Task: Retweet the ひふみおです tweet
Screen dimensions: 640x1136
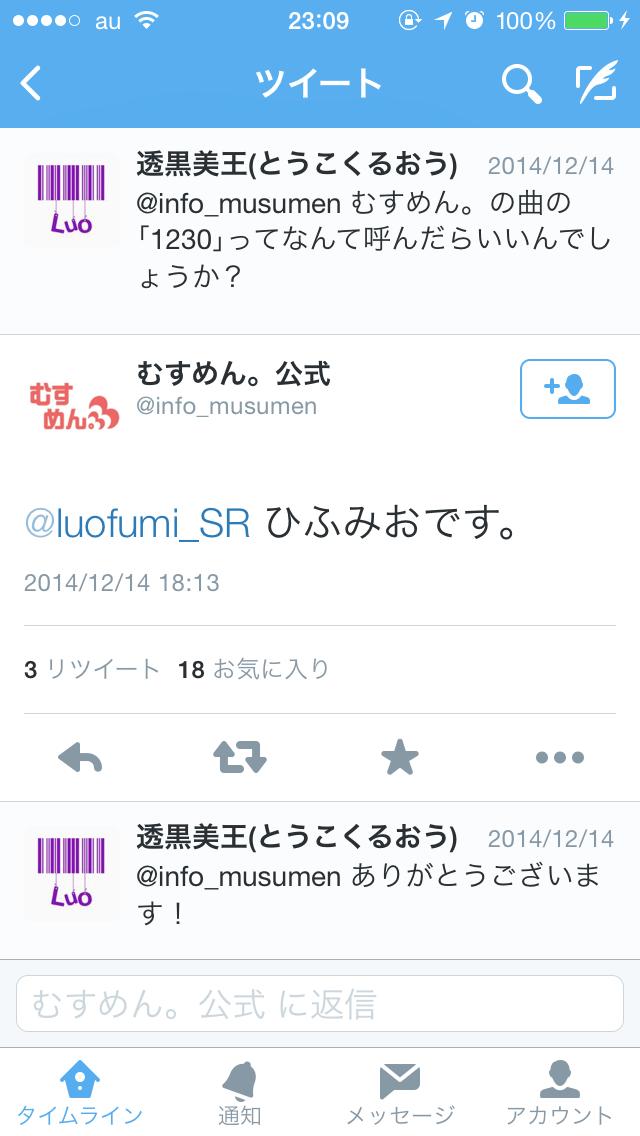Action: [x=240, y=757]
